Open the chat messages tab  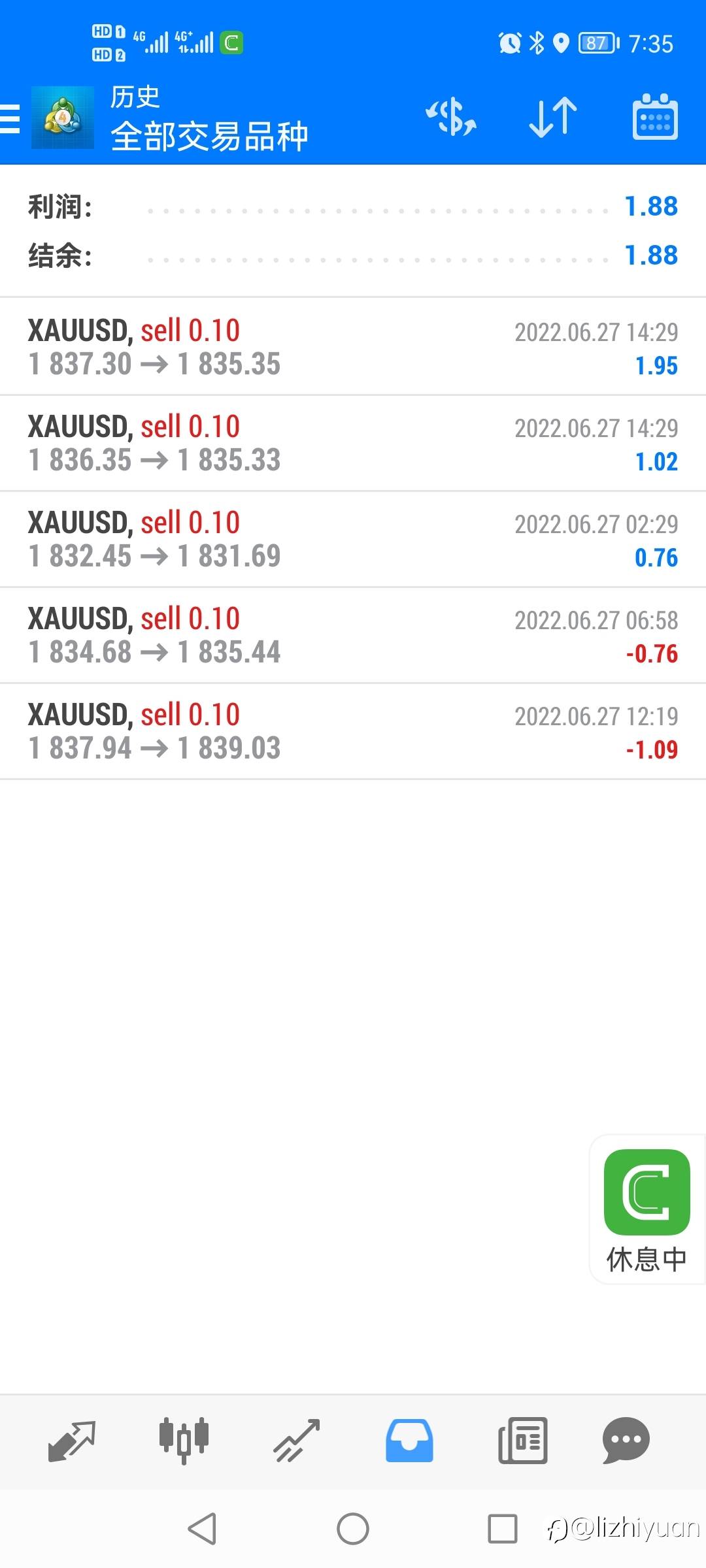click(x=626, y=1441)
